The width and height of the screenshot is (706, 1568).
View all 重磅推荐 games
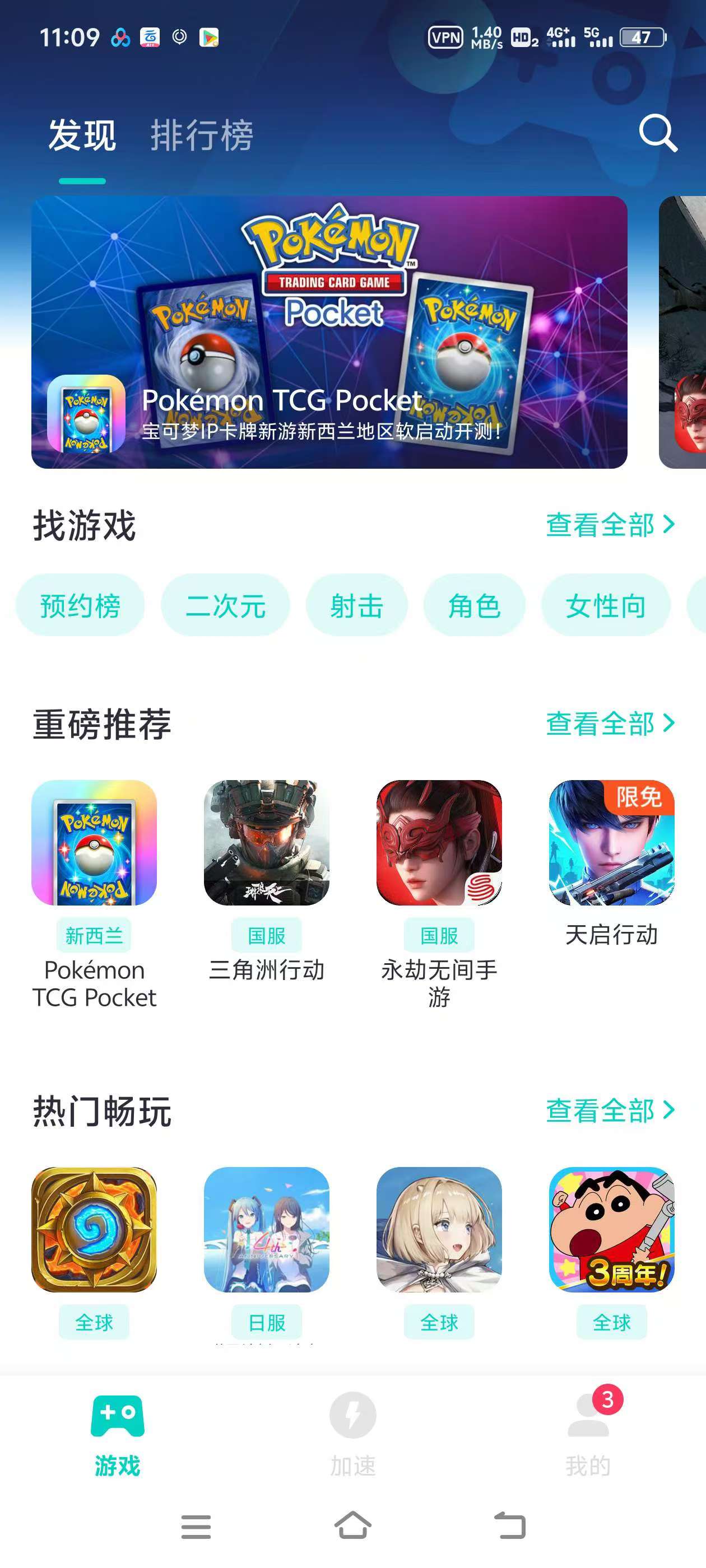coord(610,723)
